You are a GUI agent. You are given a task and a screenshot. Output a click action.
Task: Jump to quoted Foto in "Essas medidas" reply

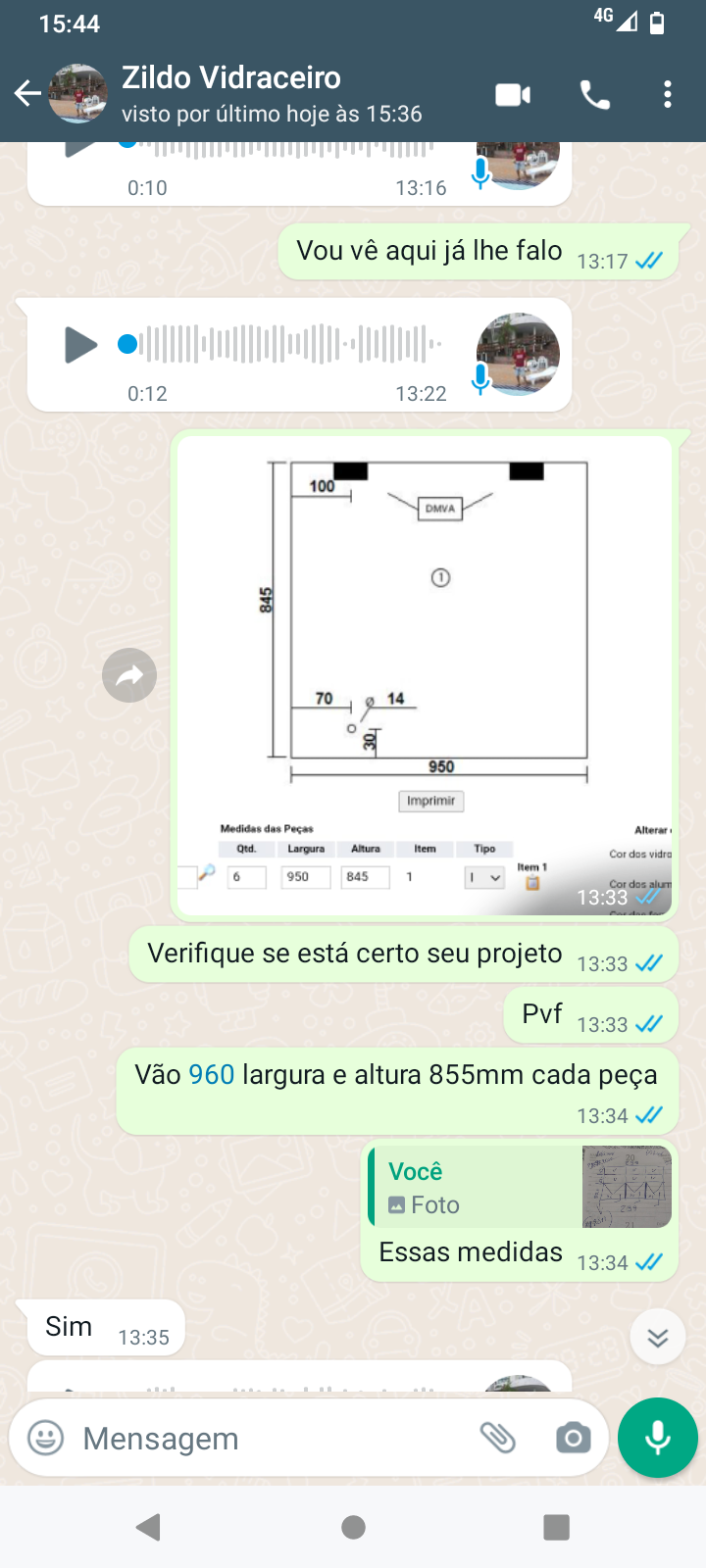point(520,1187)
